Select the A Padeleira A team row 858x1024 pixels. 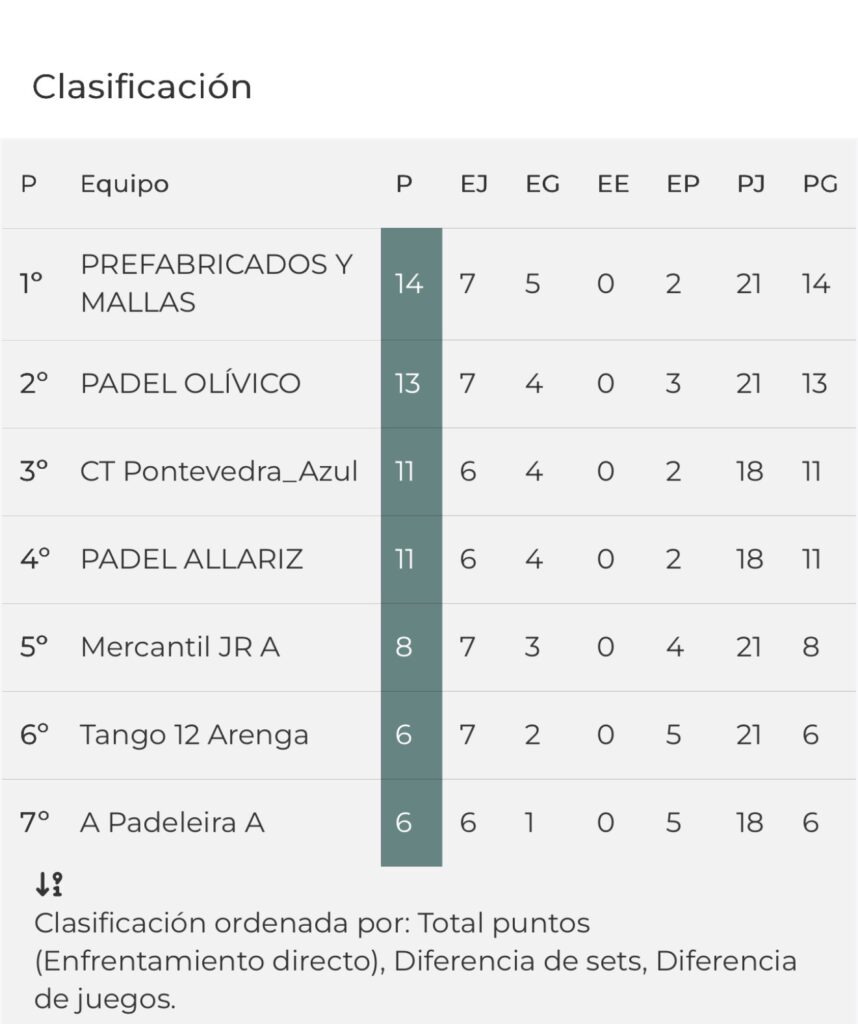tap(172, 823)
